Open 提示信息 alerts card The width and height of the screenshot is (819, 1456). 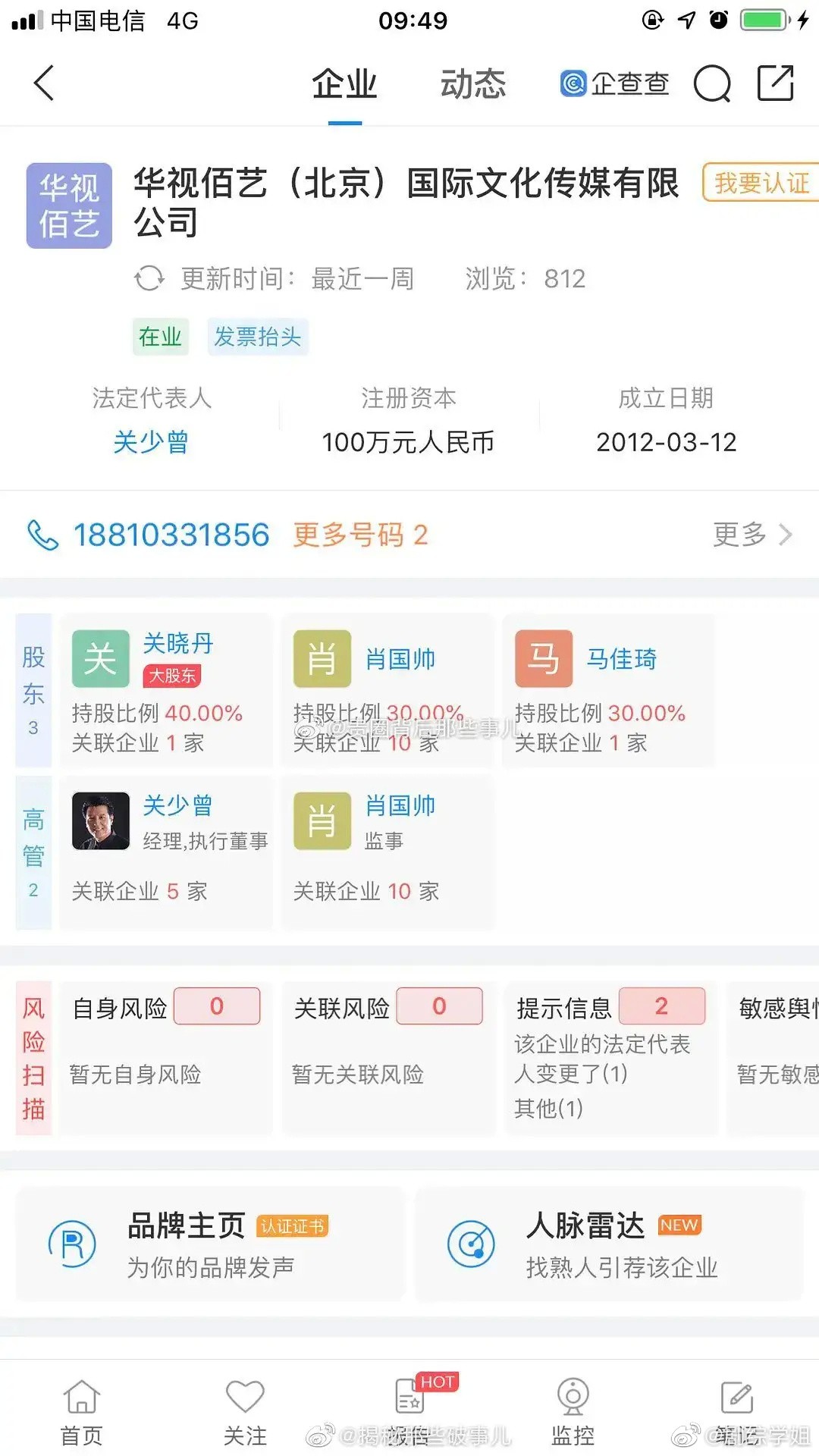[x=610, y=1058]
